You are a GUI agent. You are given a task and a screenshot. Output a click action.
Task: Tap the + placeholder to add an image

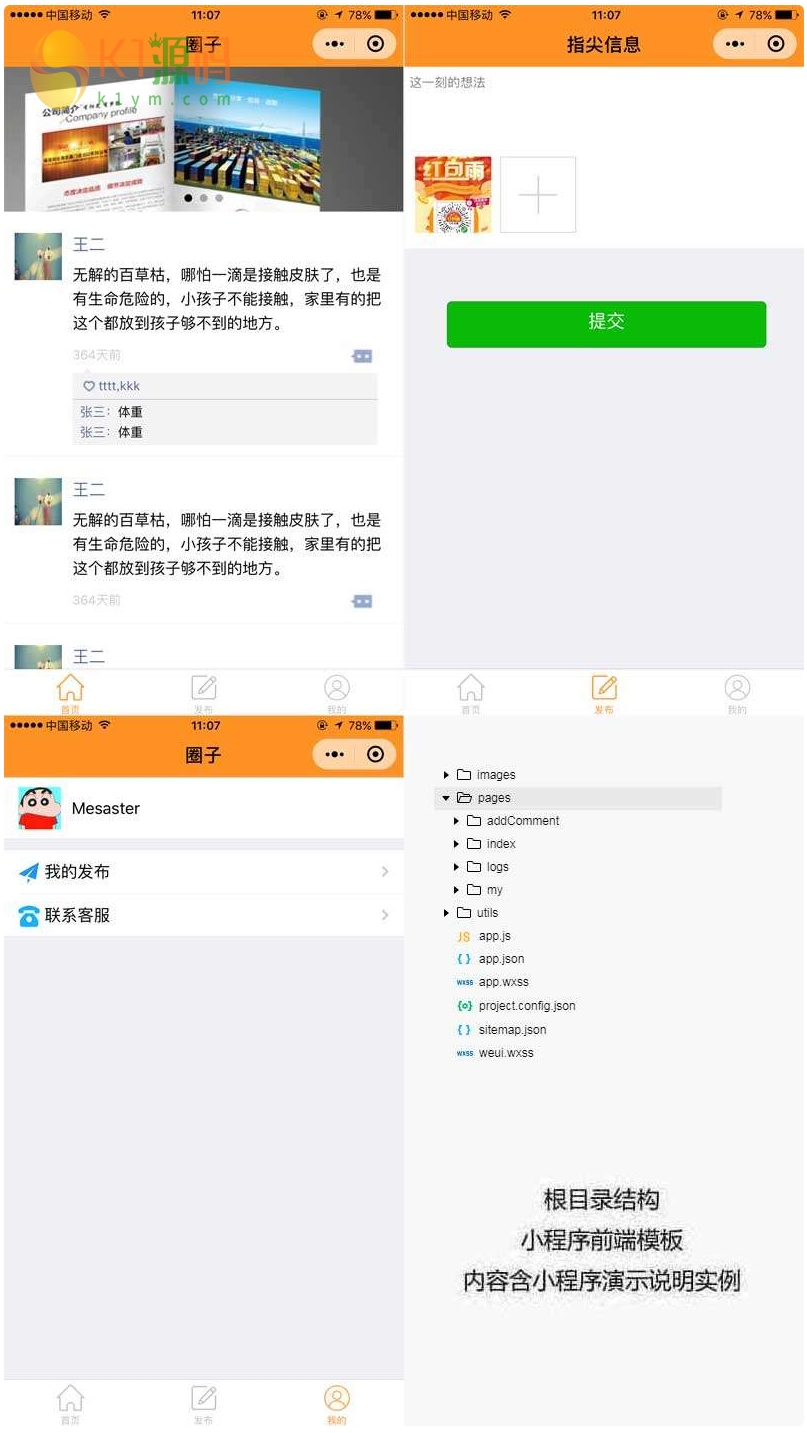point(537,194)
